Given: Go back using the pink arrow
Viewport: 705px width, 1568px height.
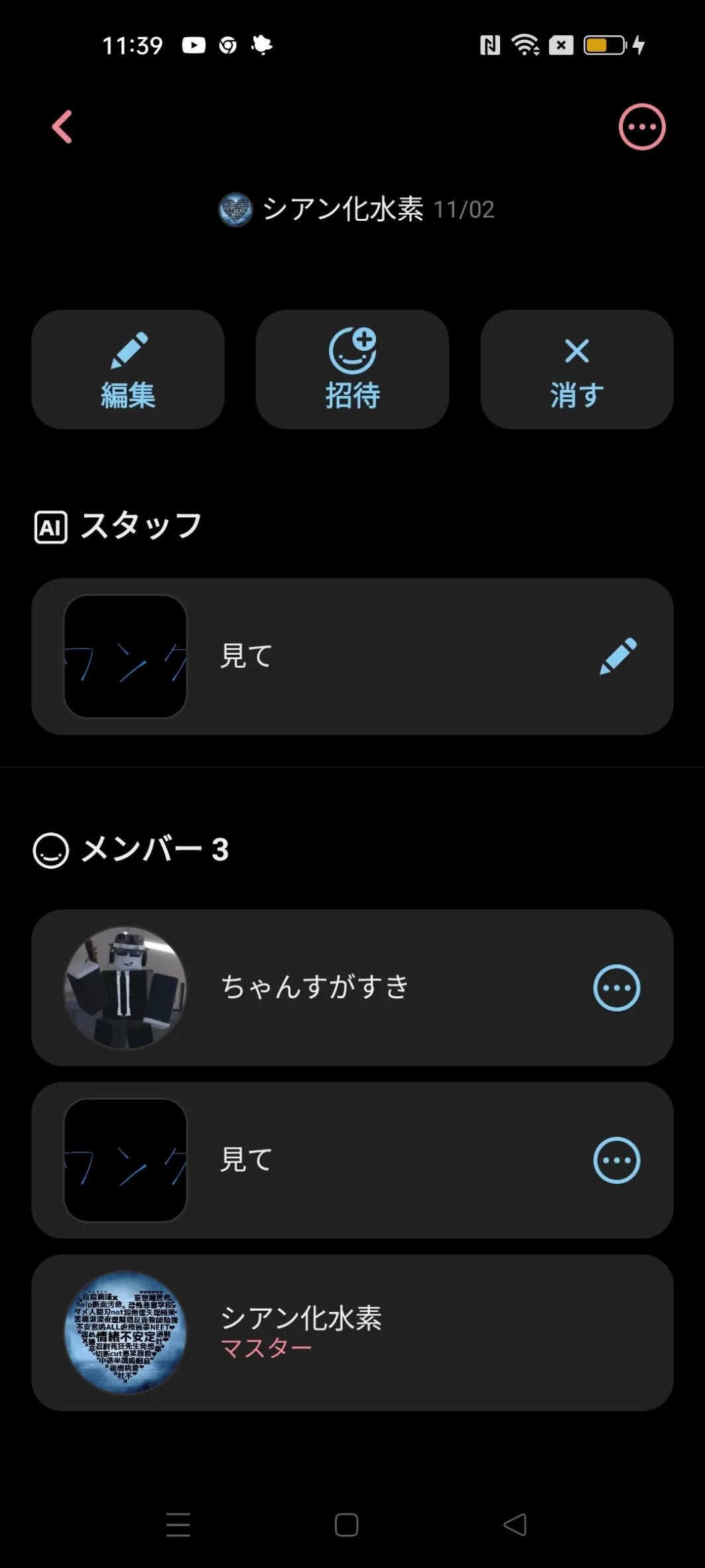Looking at the screenshot, I should coord(62,127).
